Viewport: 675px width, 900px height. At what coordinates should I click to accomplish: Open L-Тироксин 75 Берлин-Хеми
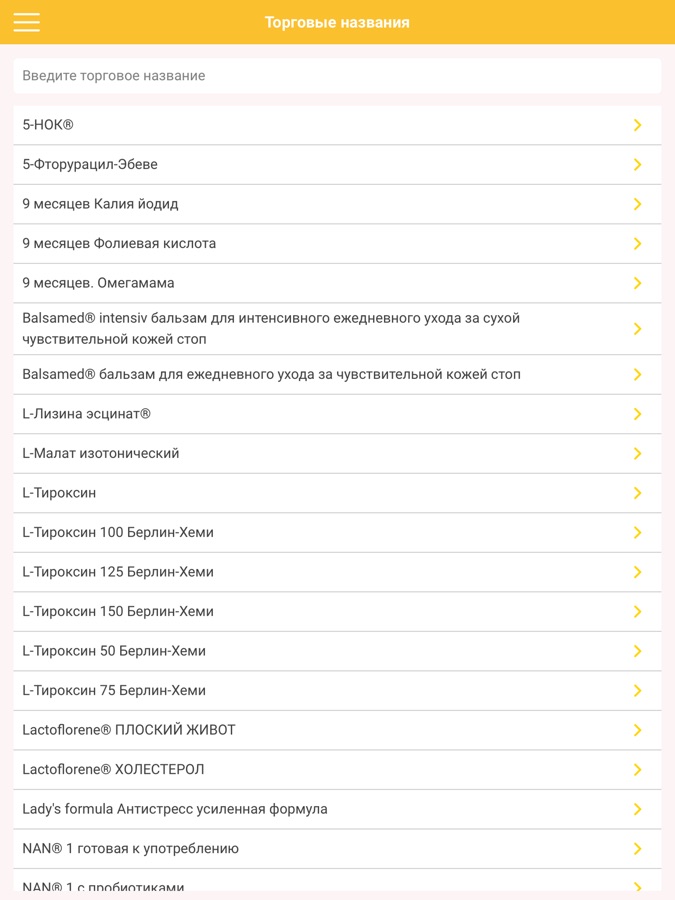pos(337,690)
